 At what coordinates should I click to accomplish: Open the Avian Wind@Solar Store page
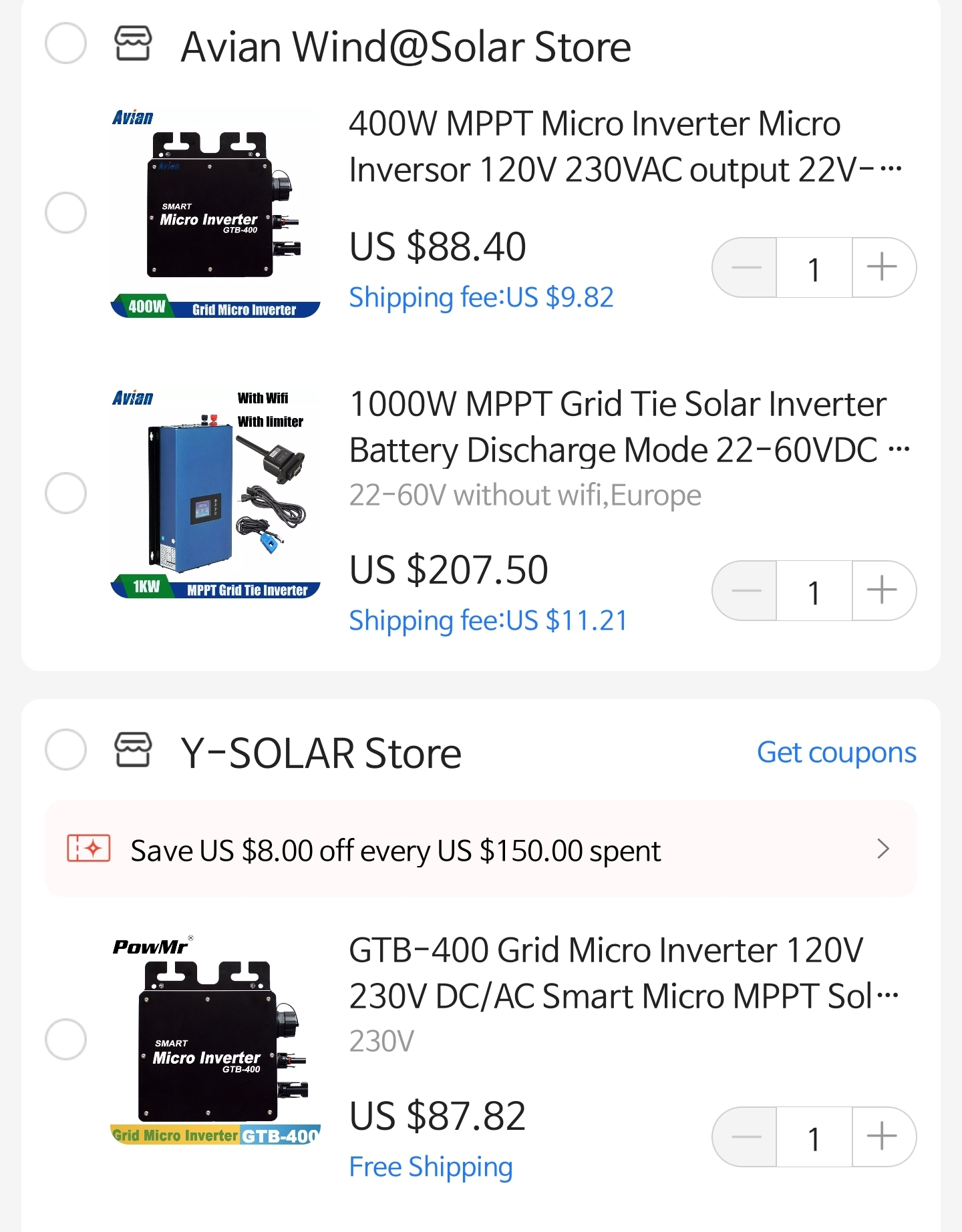point(406,47)
